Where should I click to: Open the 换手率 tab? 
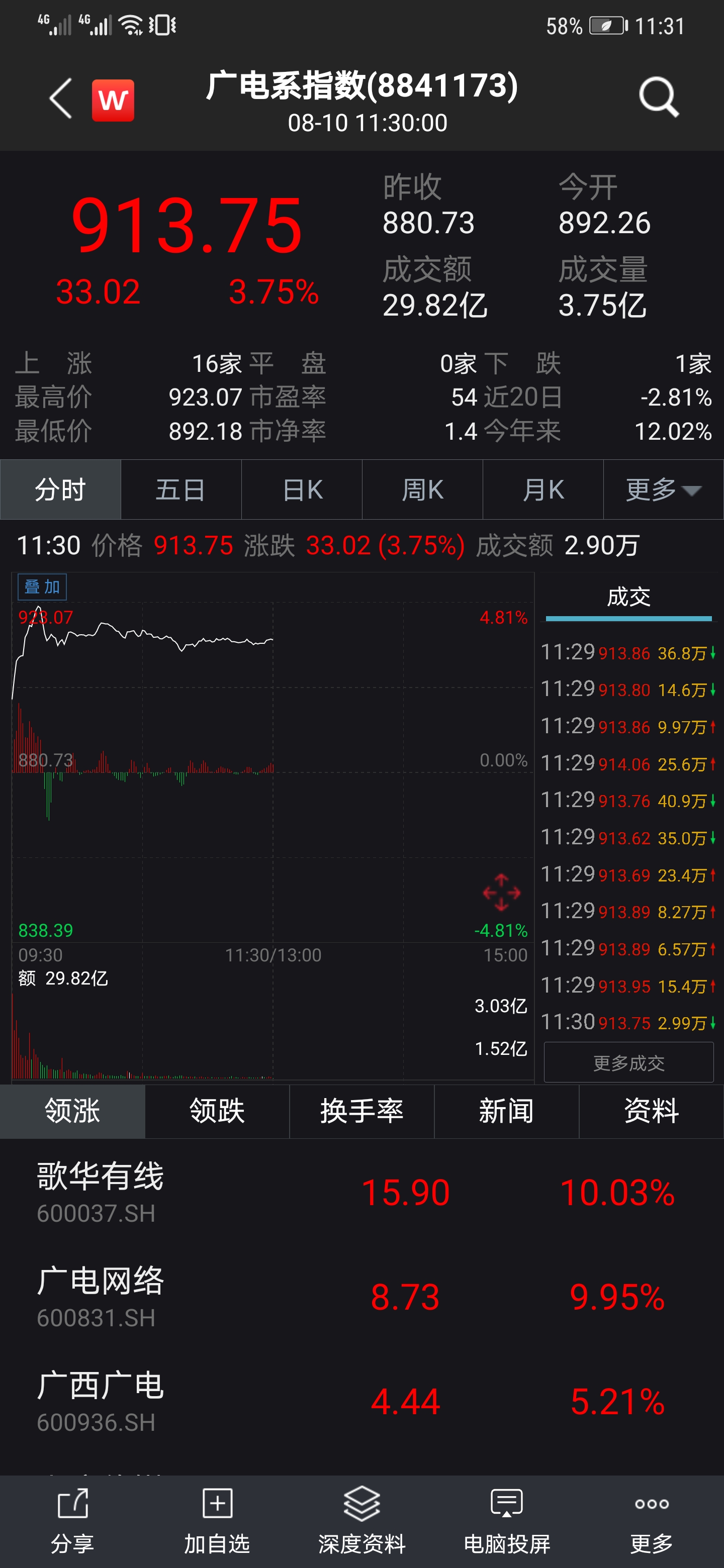pyautogui.click(x=361, y=1111)
